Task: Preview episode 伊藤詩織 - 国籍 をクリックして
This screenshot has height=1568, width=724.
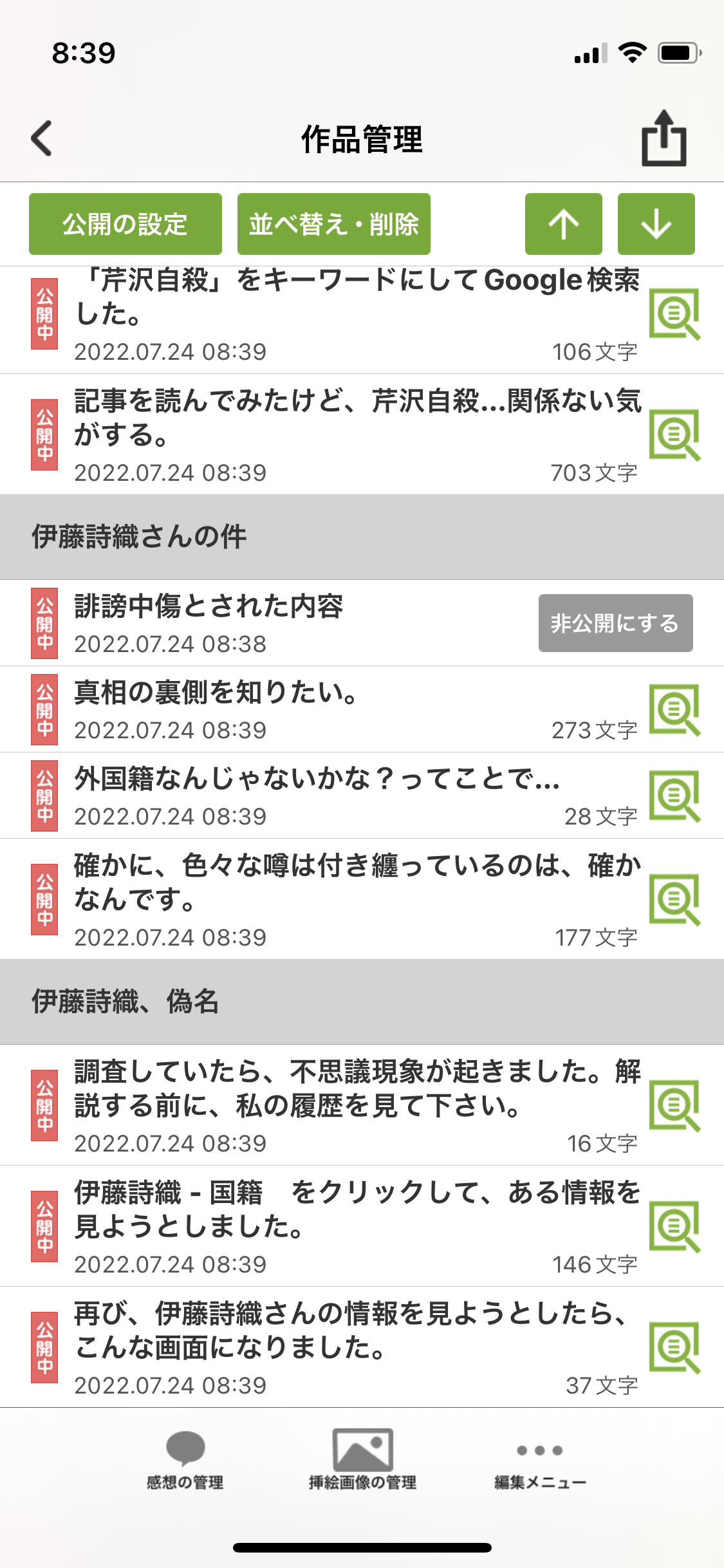Action: (674, 1226)
